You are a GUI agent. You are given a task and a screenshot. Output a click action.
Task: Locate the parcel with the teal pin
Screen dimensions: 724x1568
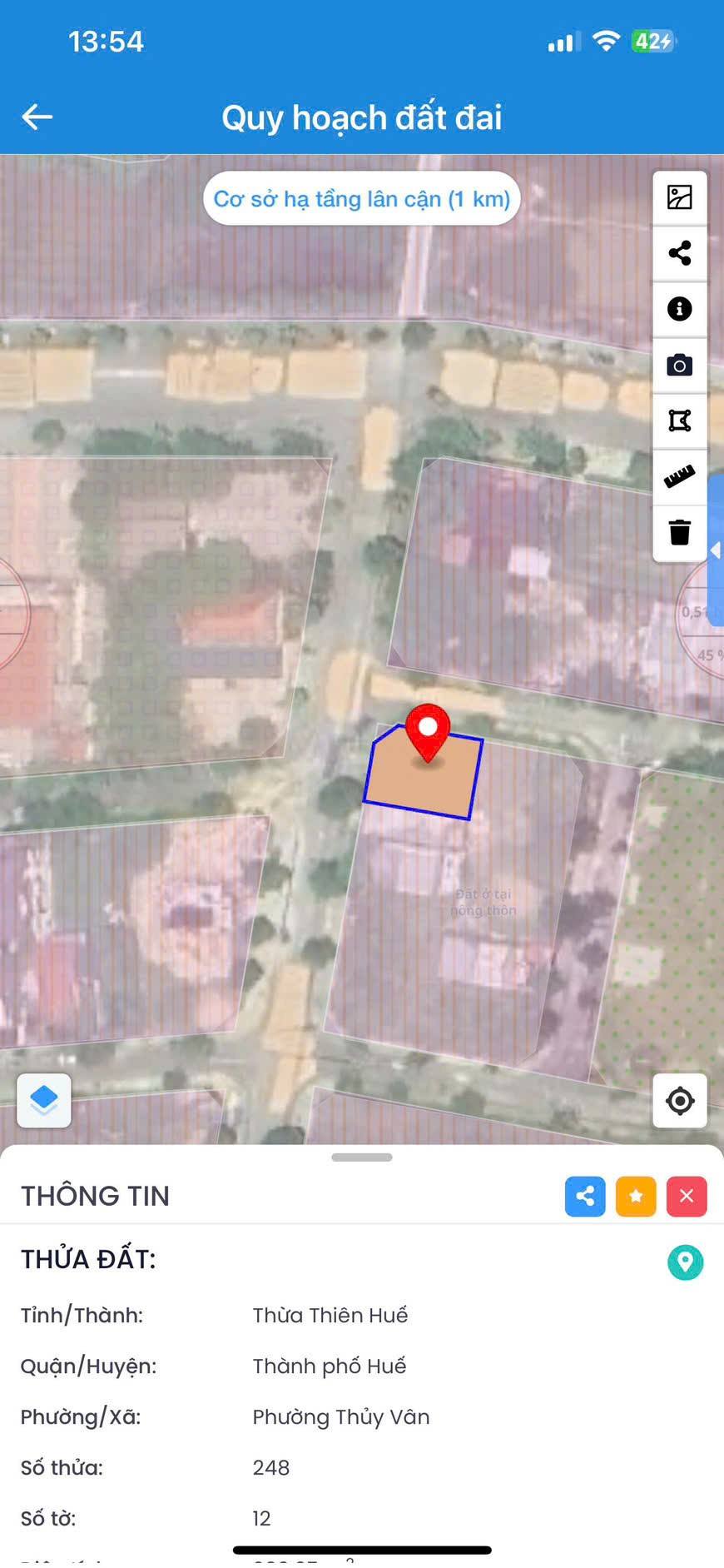click(685, 1262)
